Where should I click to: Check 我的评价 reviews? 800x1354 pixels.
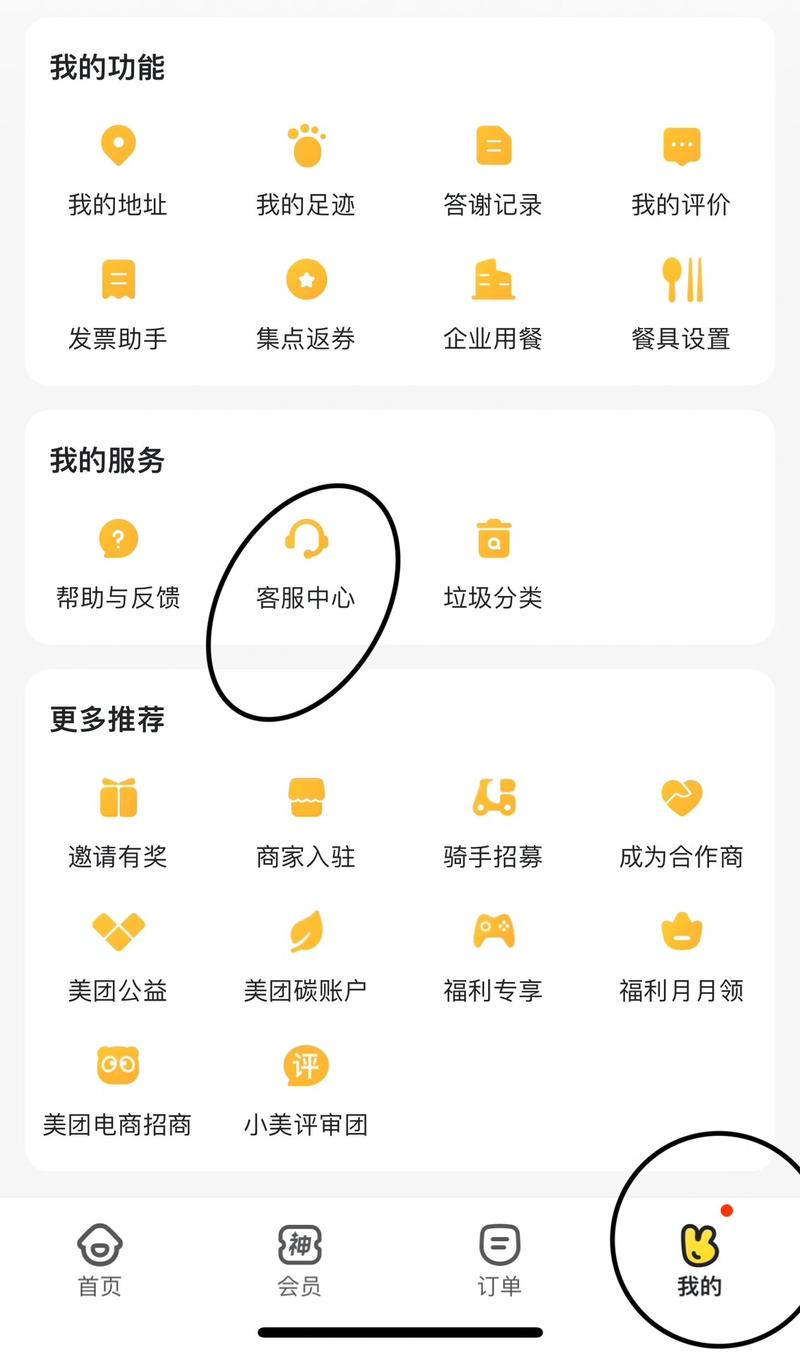pos(681,170)
